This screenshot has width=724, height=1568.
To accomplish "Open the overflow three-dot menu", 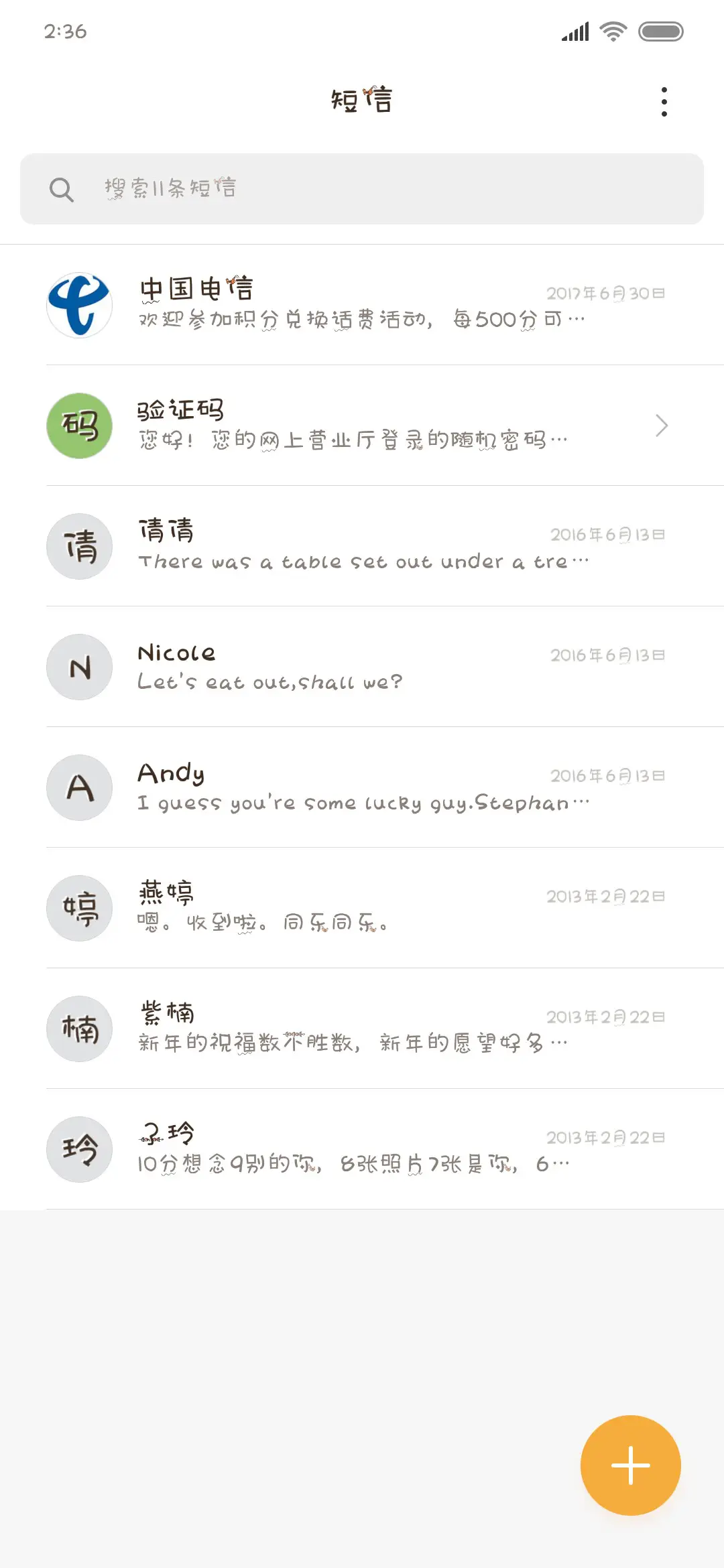I will click(x=664, y=101).
